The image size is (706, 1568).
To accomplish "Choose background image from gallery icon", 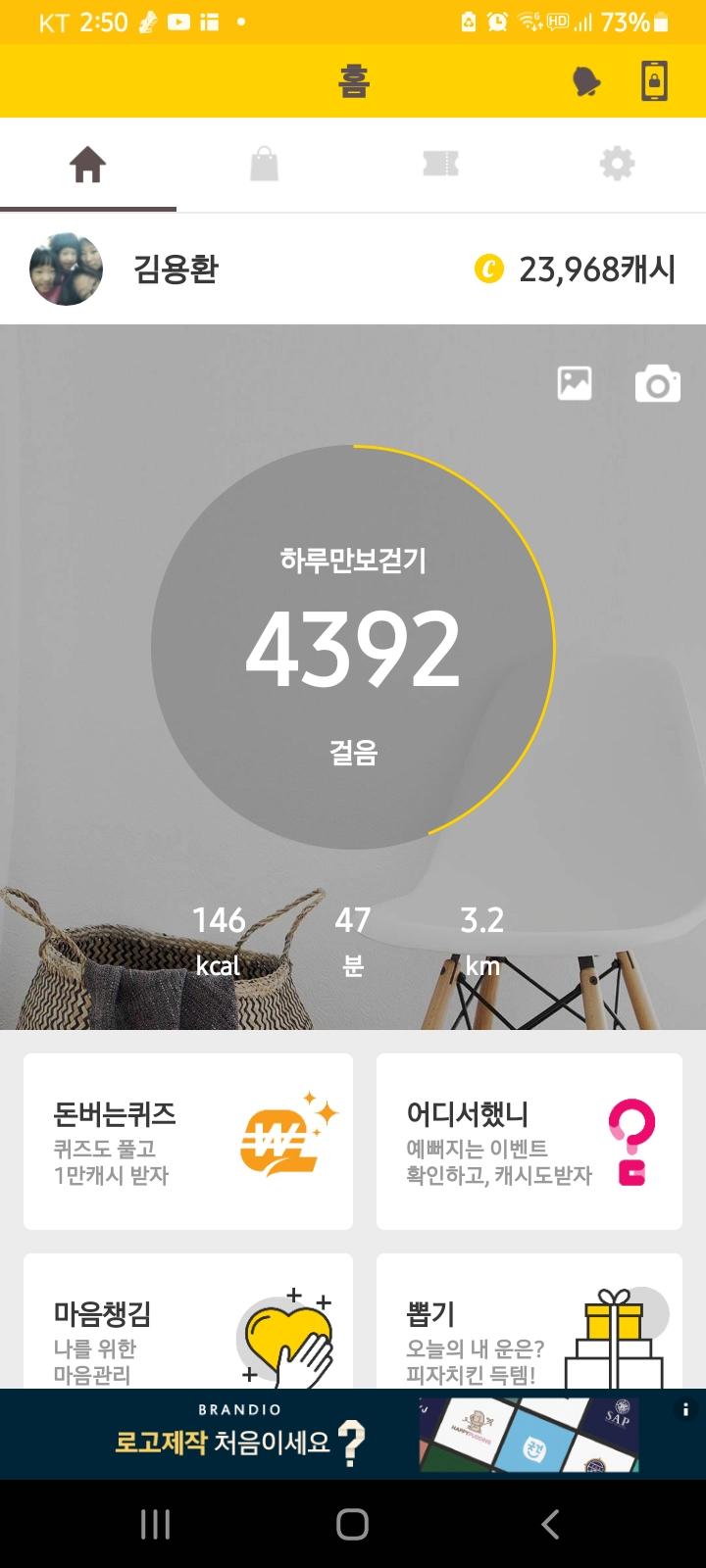I will pyautogui.click(x=575, y=383).
